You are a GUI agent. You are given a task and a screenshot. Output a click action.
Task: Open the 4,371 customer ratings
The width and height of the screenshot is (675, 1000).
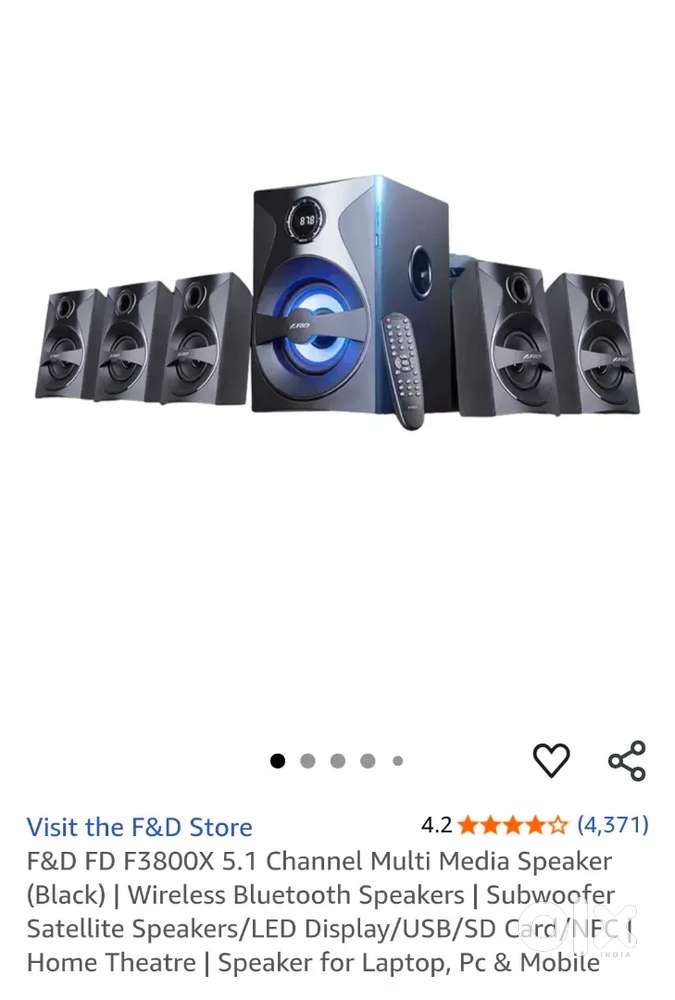coord(612,825)
